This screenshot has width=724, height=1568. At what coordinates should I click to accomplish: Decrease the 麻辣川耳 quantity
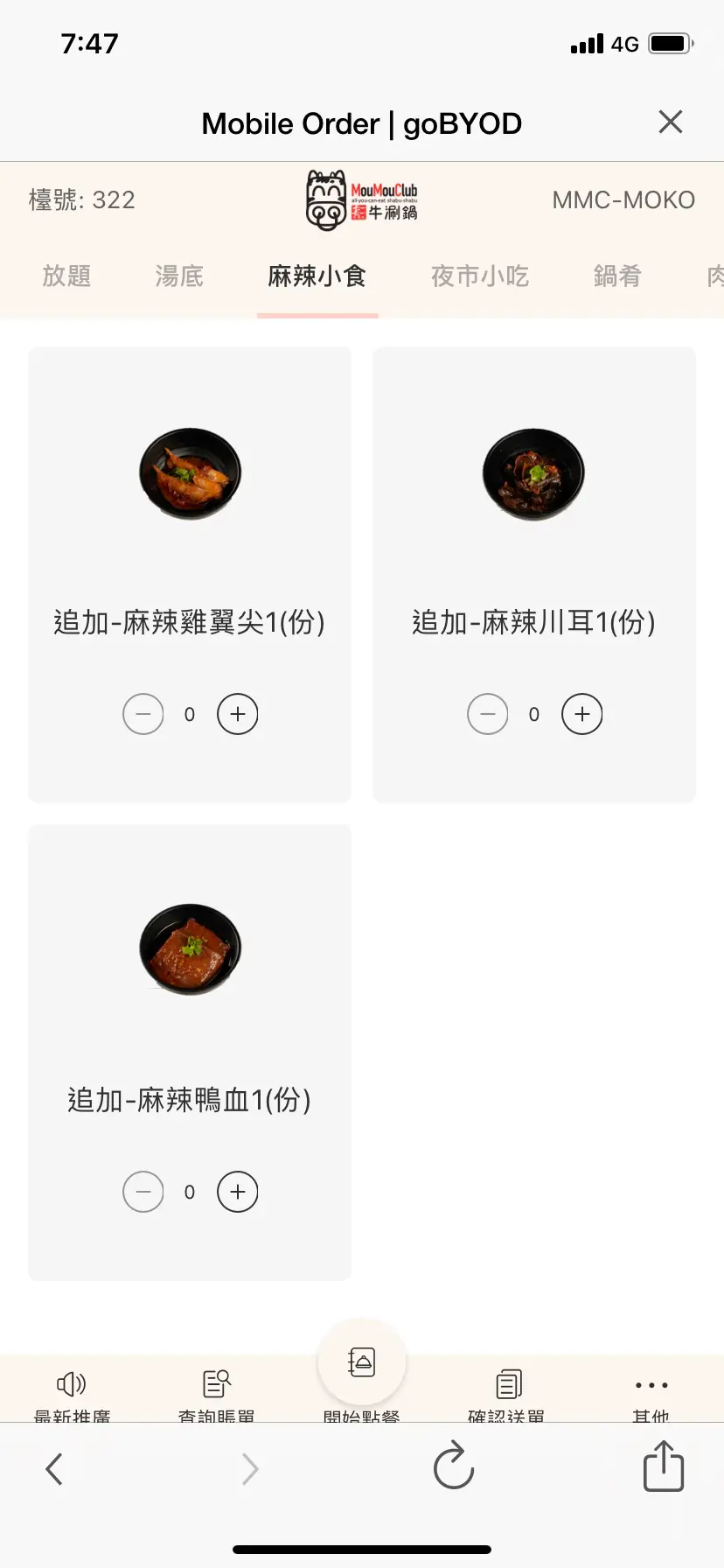[488, 714]
